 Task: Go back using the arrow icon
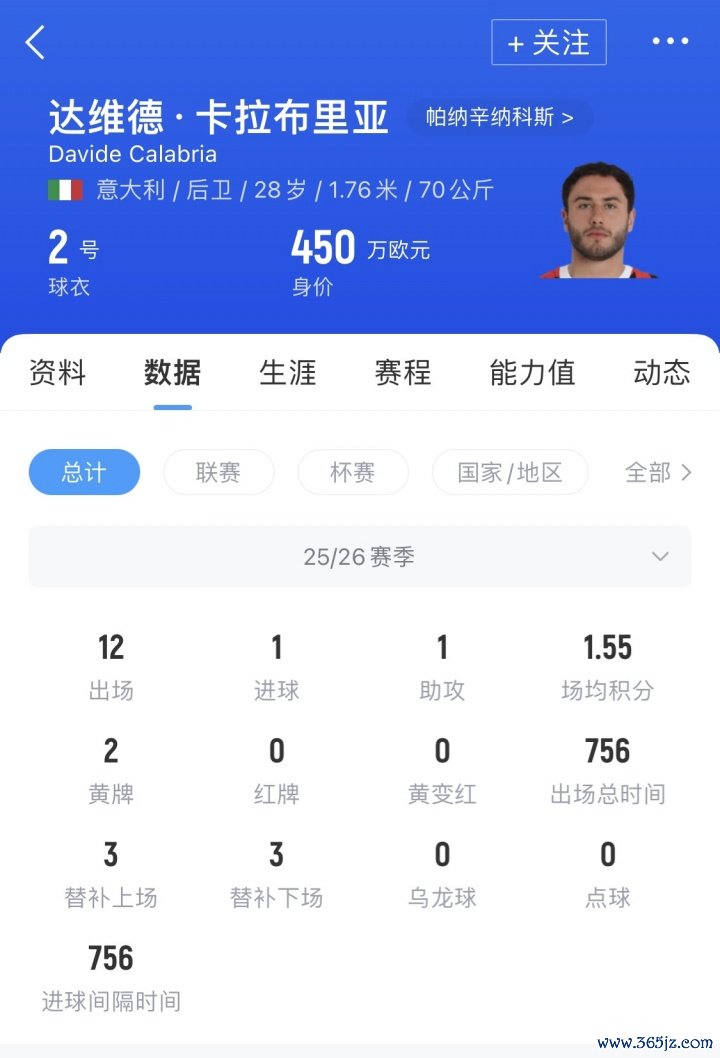coord(36,42)
